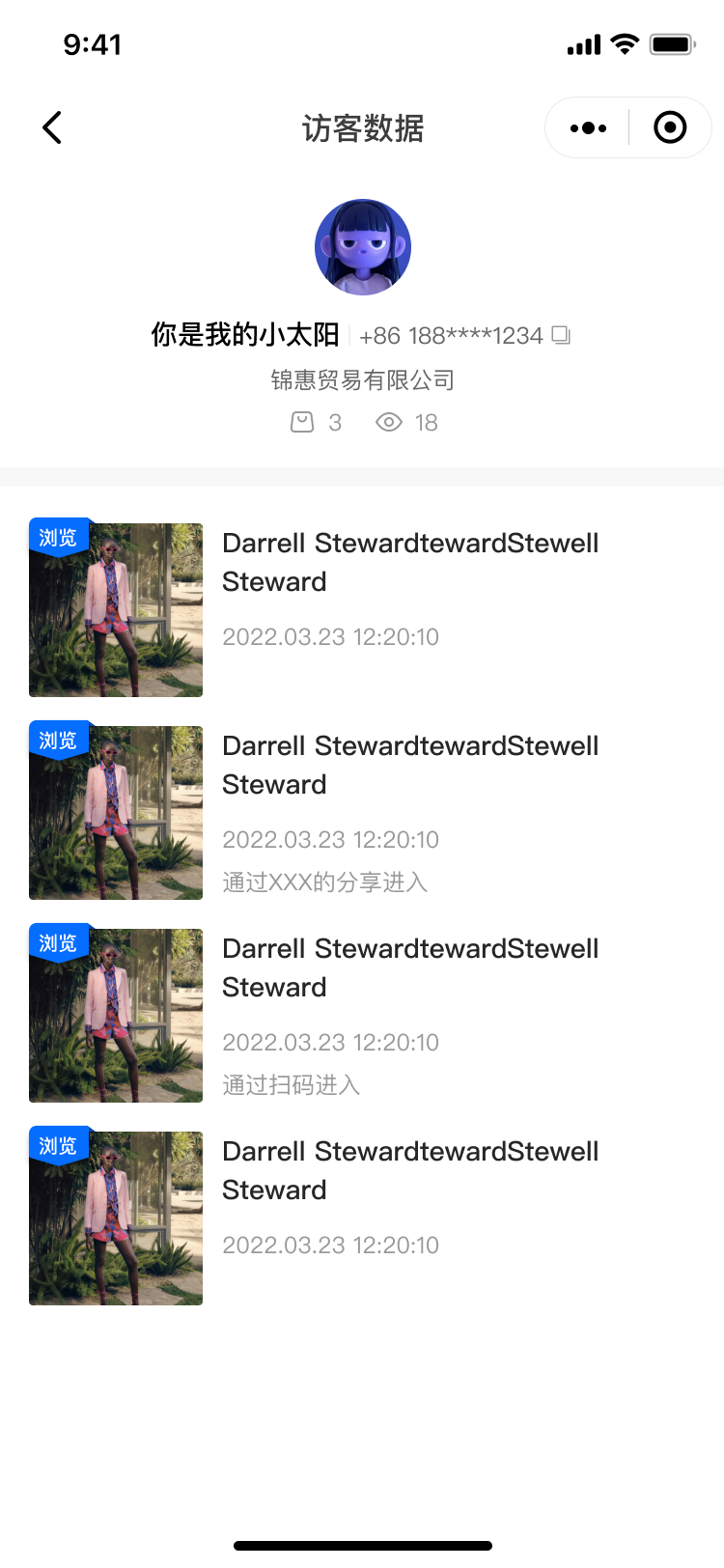
Task: Copy the phone number +86 188****1234
Action: [x=561, y=335]
